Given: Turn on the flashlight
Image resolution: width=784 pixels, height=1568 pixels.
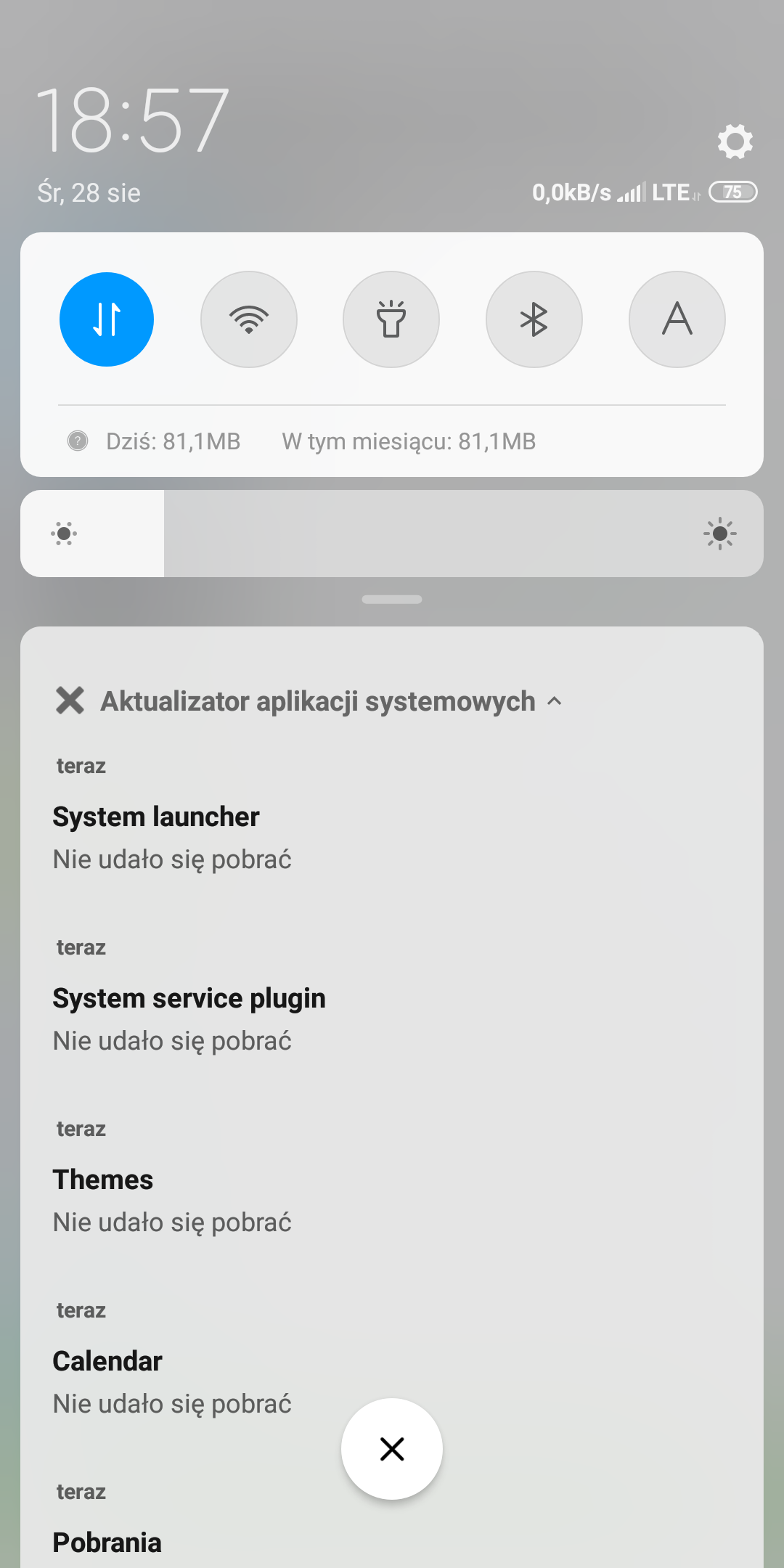Looking at the screenshot, I should tap(391, 319).
